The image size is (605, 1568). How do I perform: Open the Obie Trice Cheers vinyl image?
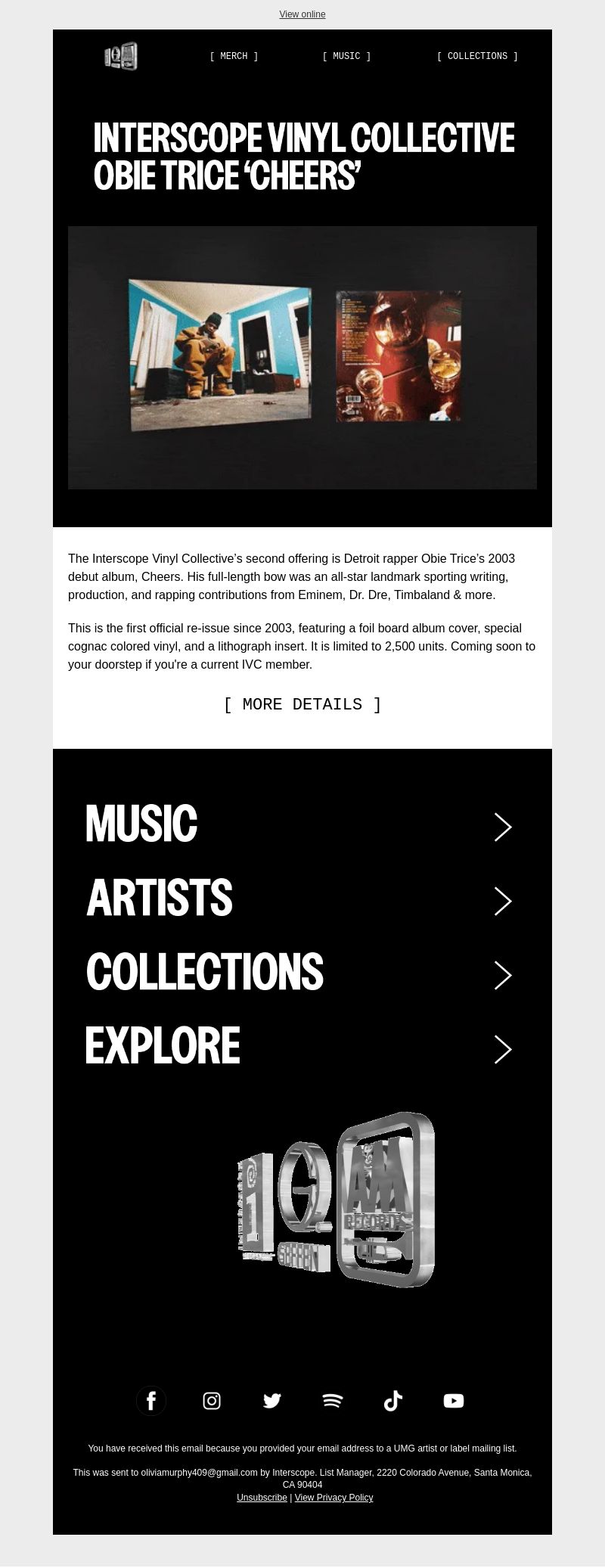(x=302, y=357)
